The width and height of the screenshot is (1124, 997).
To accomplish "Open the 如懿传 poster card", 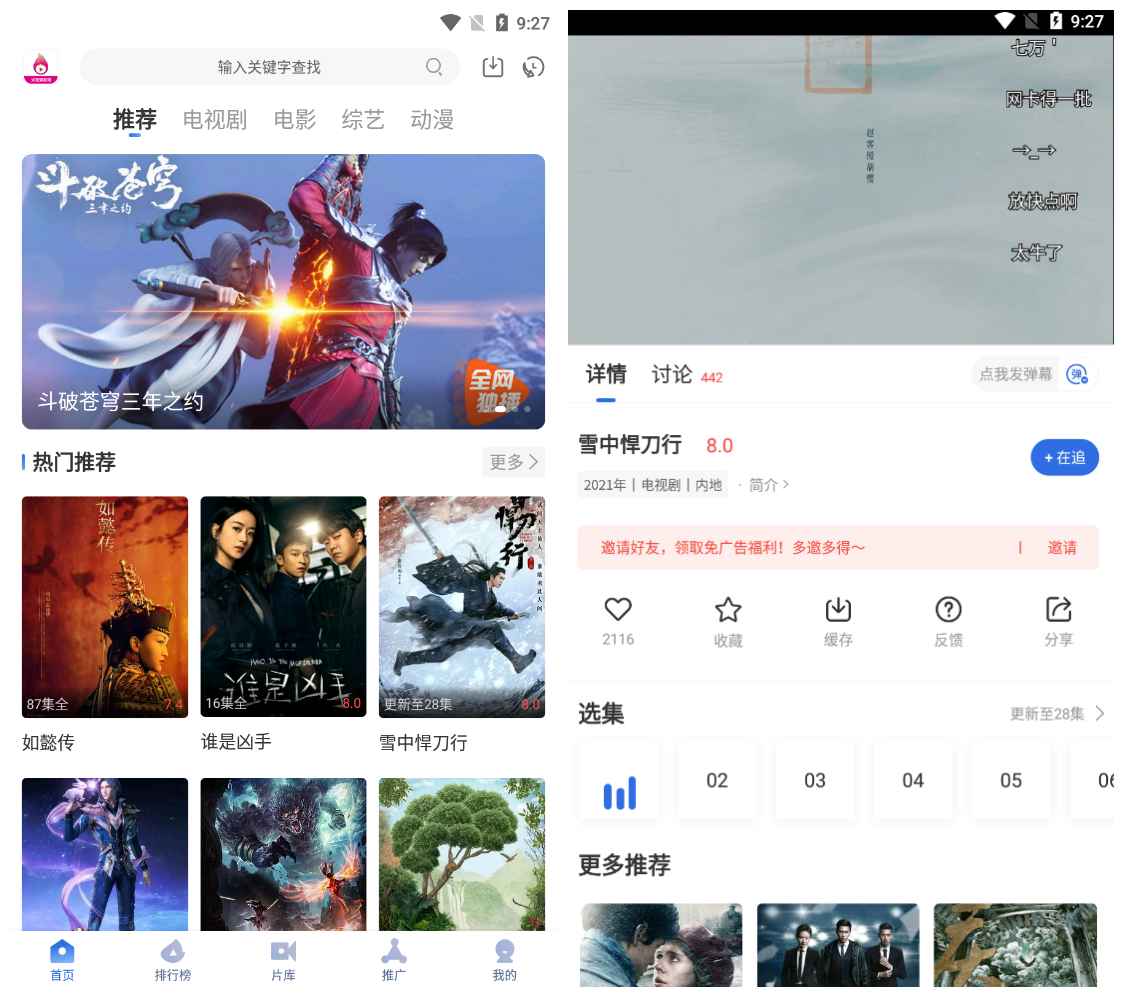I will 105,607.
